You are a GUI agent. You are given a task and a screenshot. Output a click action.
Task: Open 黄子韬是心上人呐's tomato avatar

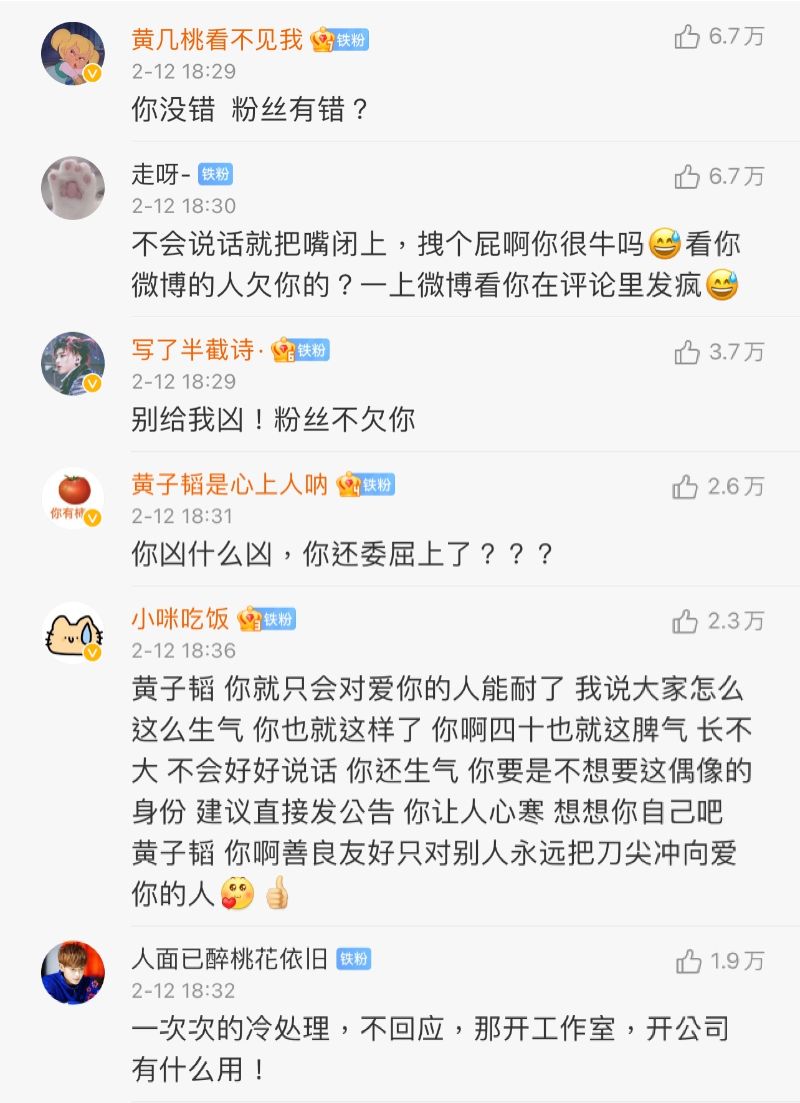coord(73,498)
